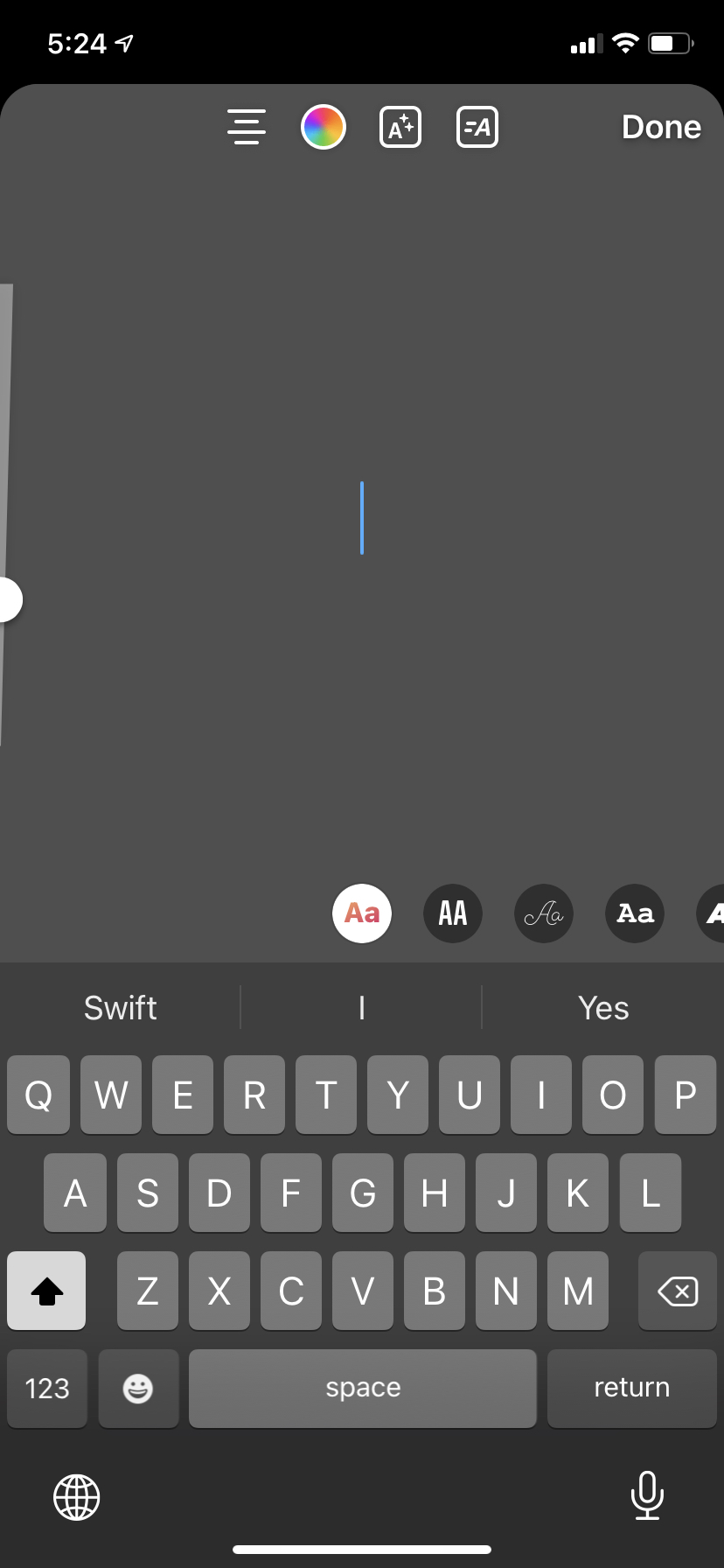Tap Done to finish text
The height and width of the screenshot is (1568, 724).
tap(661, 127)
